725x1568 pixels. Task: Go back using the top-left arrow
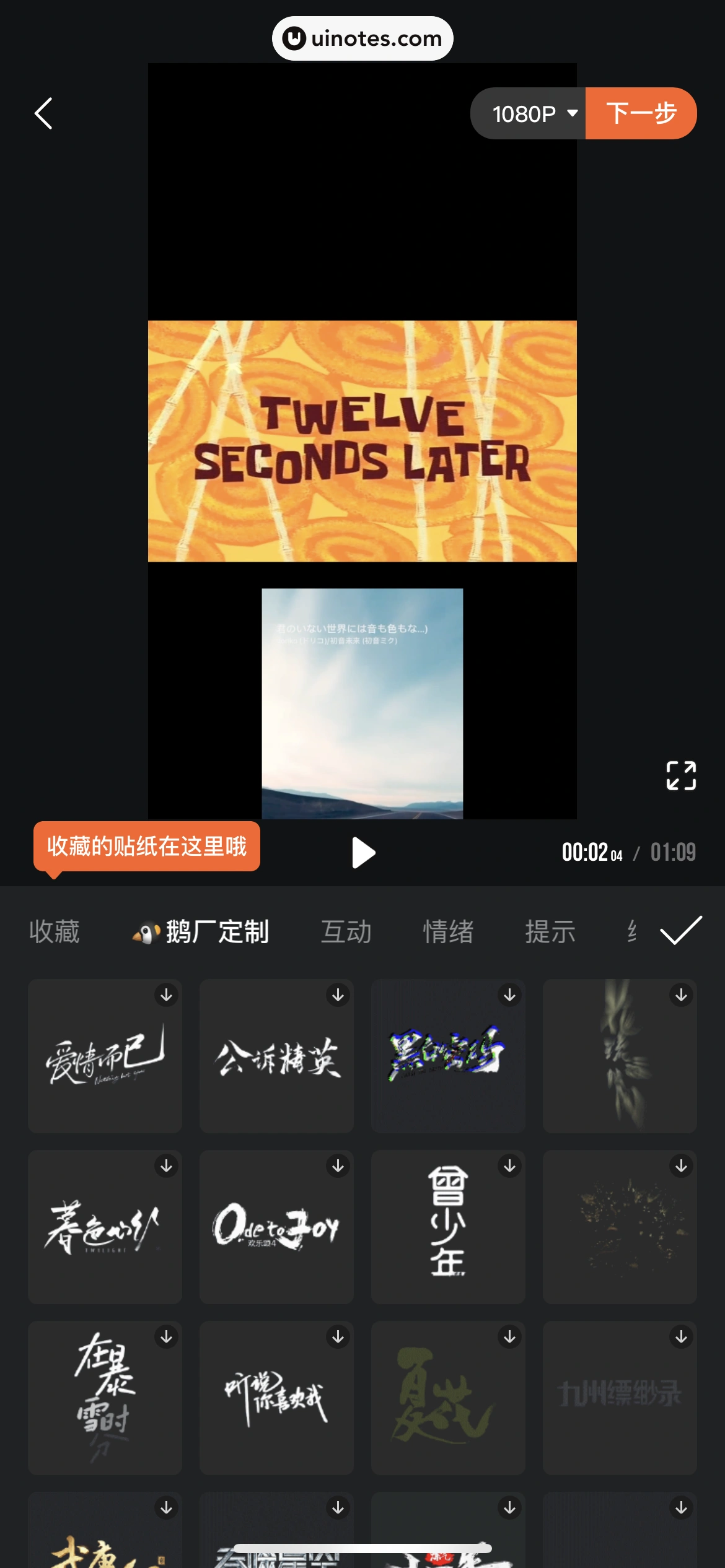[x=43, y=113]
